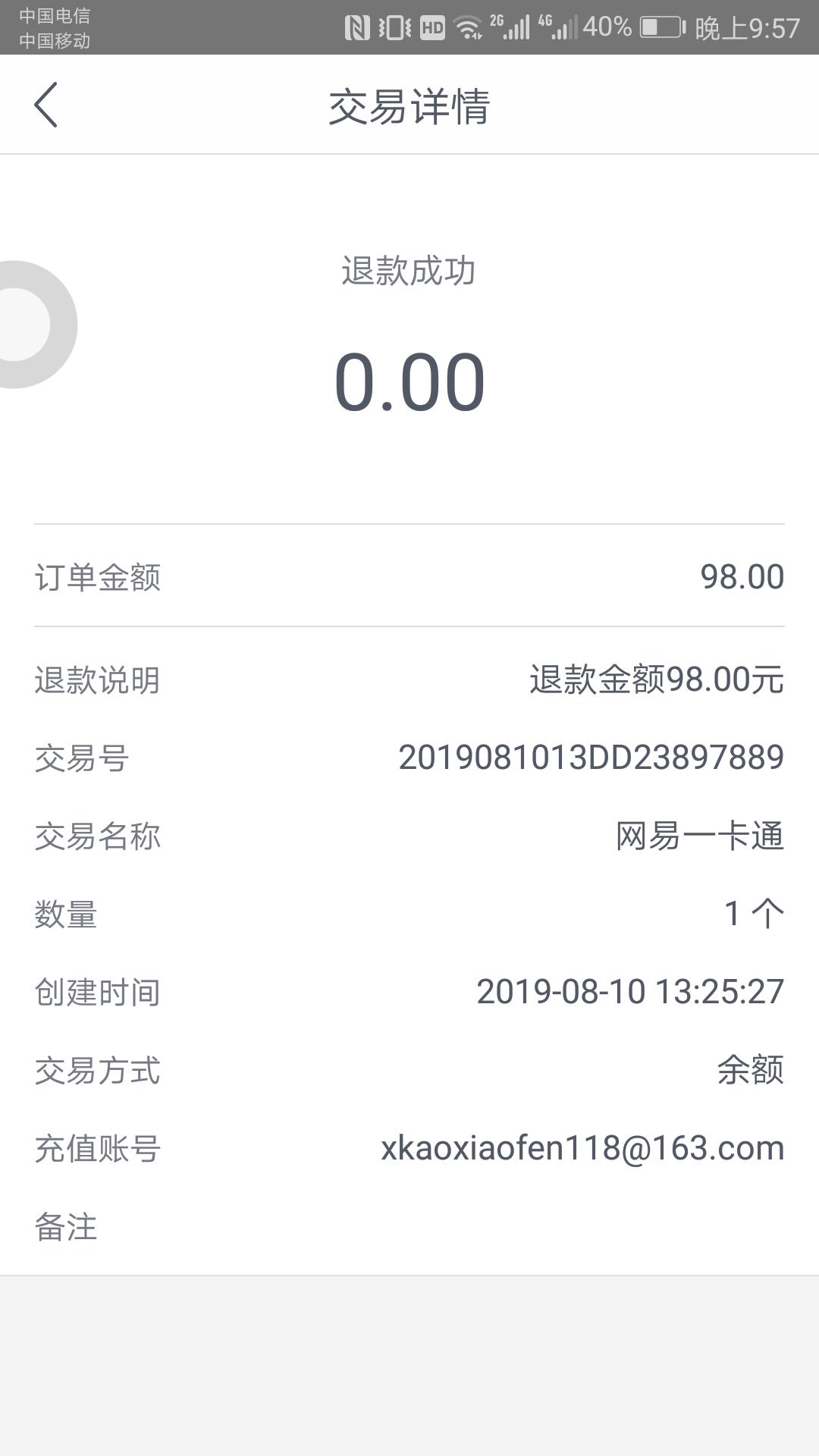This screenshot has width=819, height=1456.
Task: Go back from the 交易详情 page
Action: tap(45, 105)
